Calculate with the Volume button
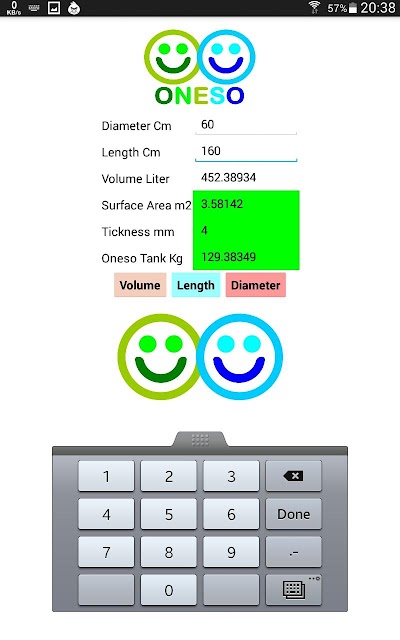The width and height of the screenshot is (400, 640). (x=140, y=285)
